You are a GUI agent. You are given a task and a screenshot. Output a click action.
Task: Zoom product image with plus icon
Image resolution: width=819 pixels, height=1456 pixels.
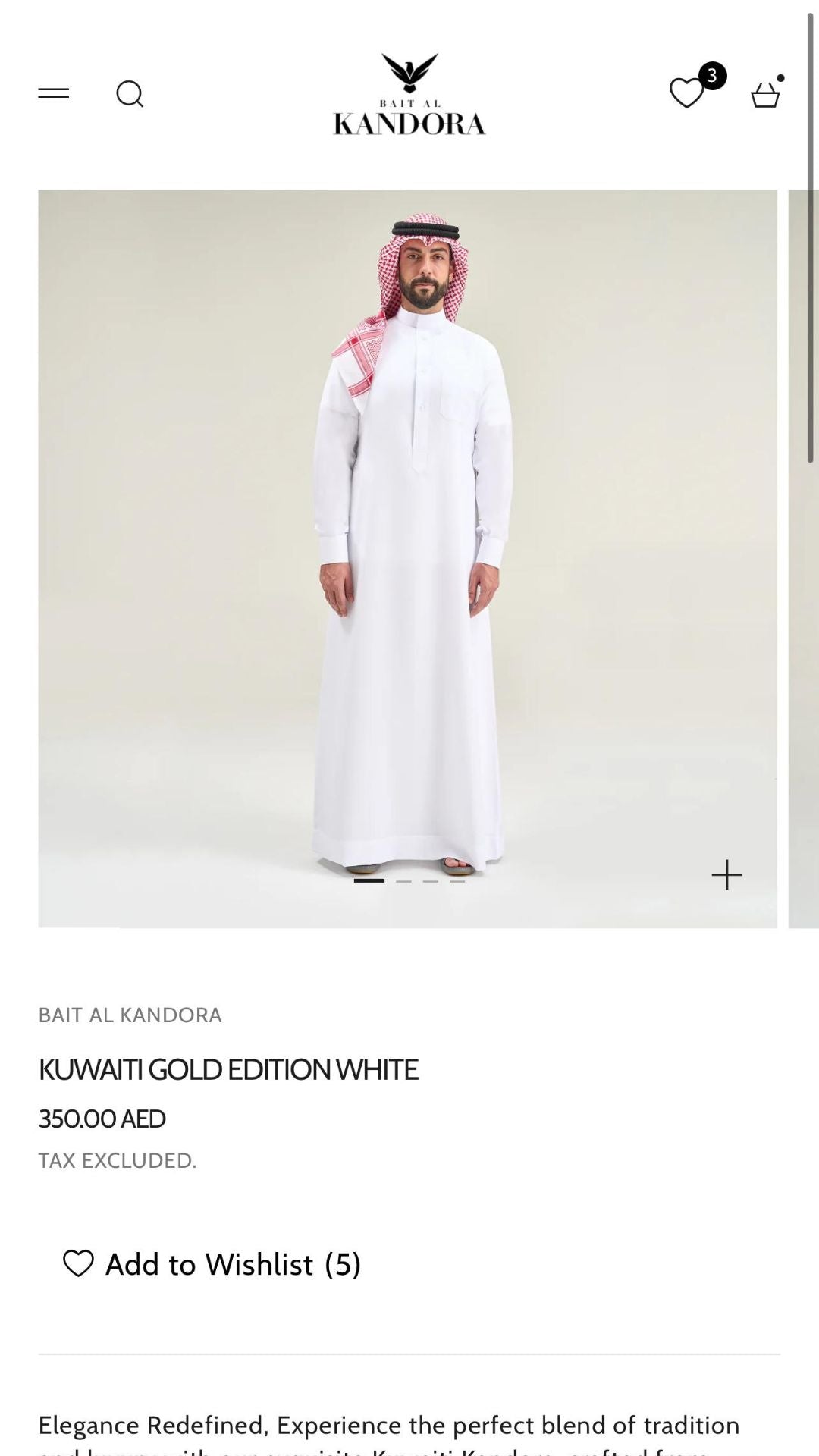point(726,874)
